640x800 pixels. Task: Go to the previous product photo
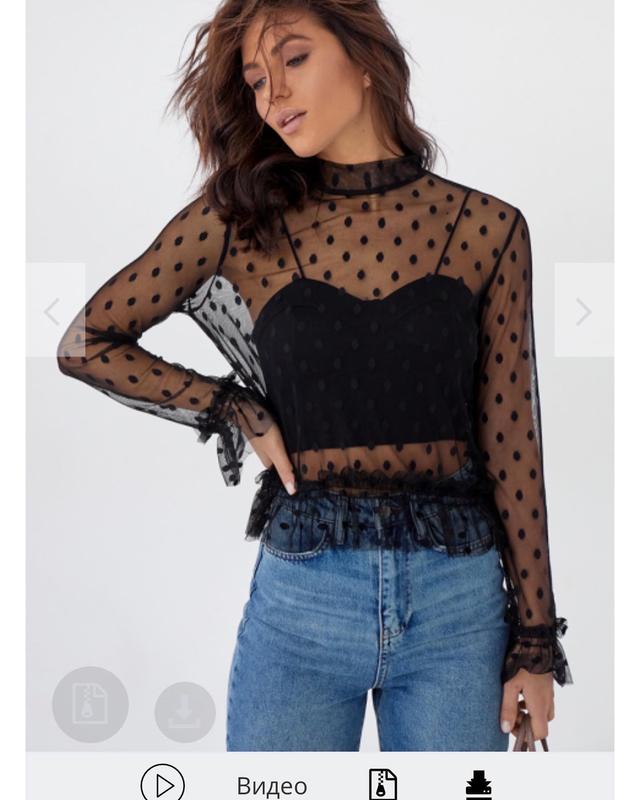tap(54, 311)
